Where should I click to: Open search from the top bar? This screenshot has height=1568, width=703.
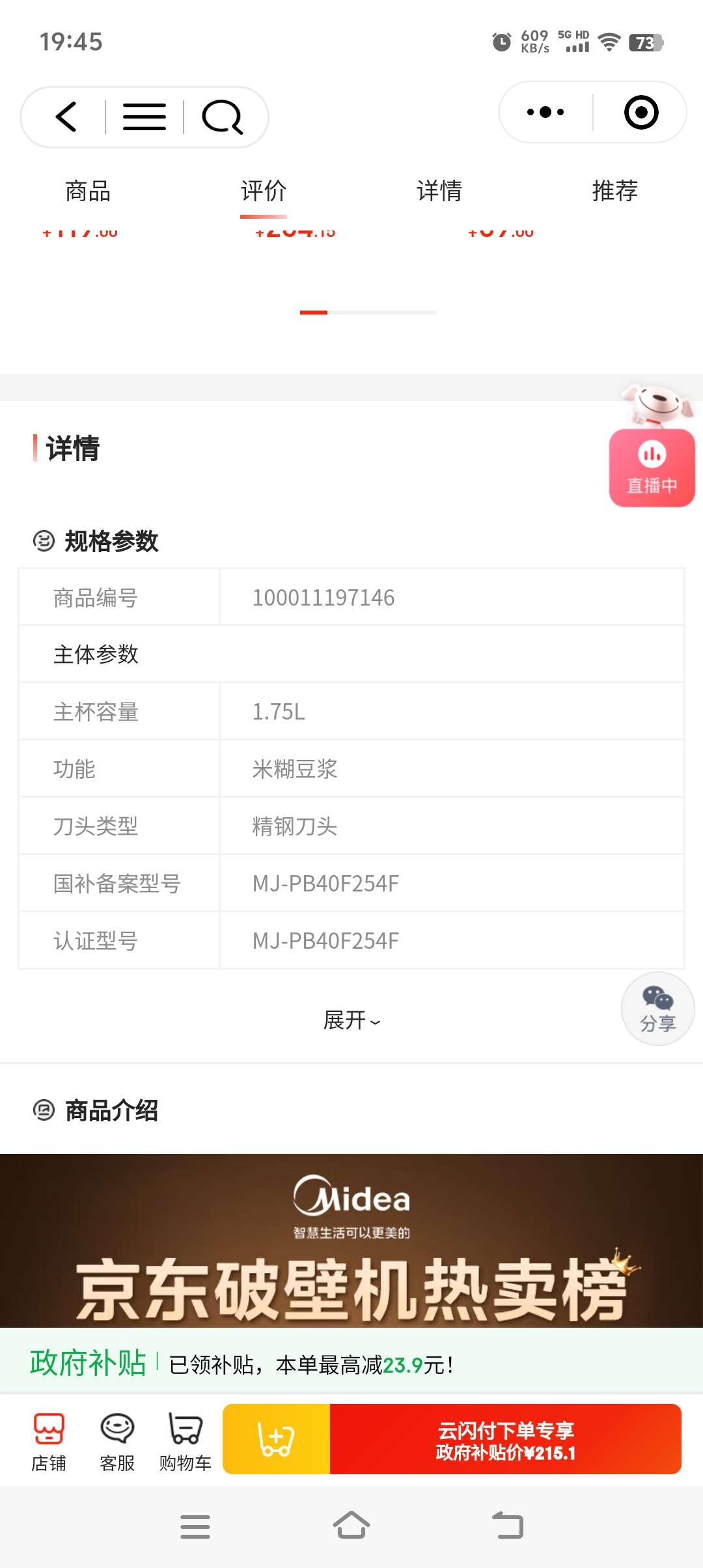point(223,117)
